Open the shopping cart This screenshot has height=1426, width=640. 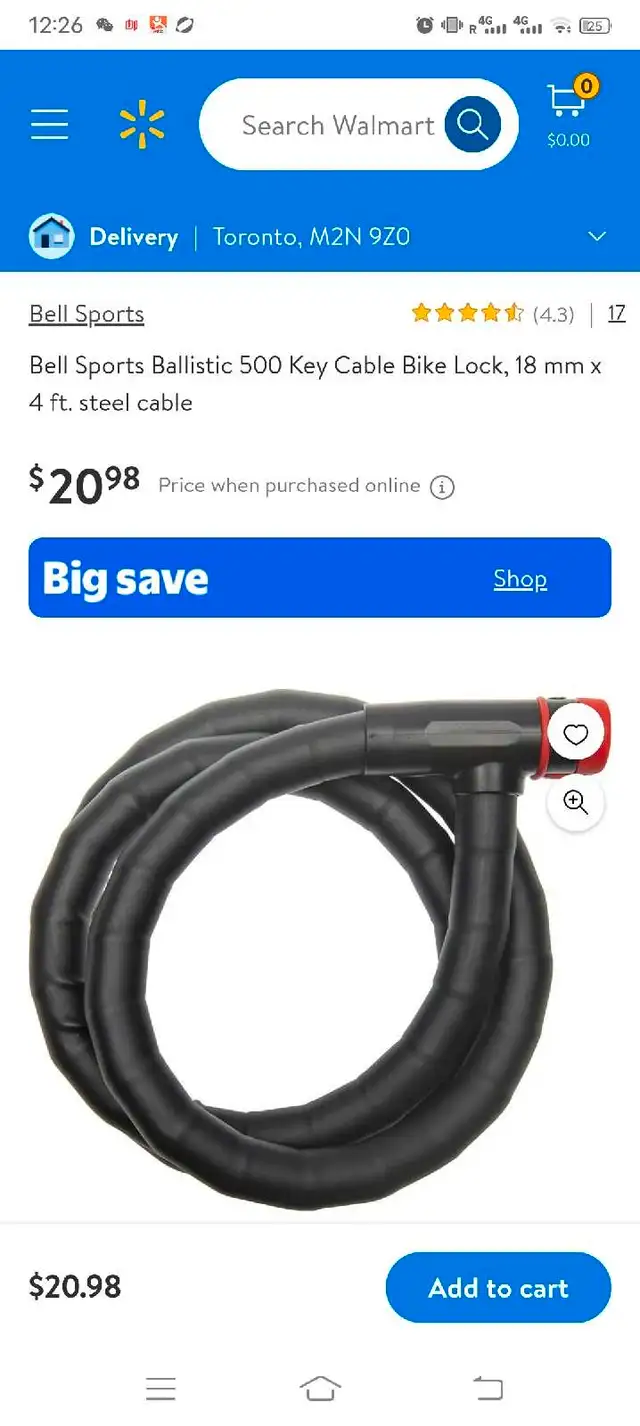(569, 113)
